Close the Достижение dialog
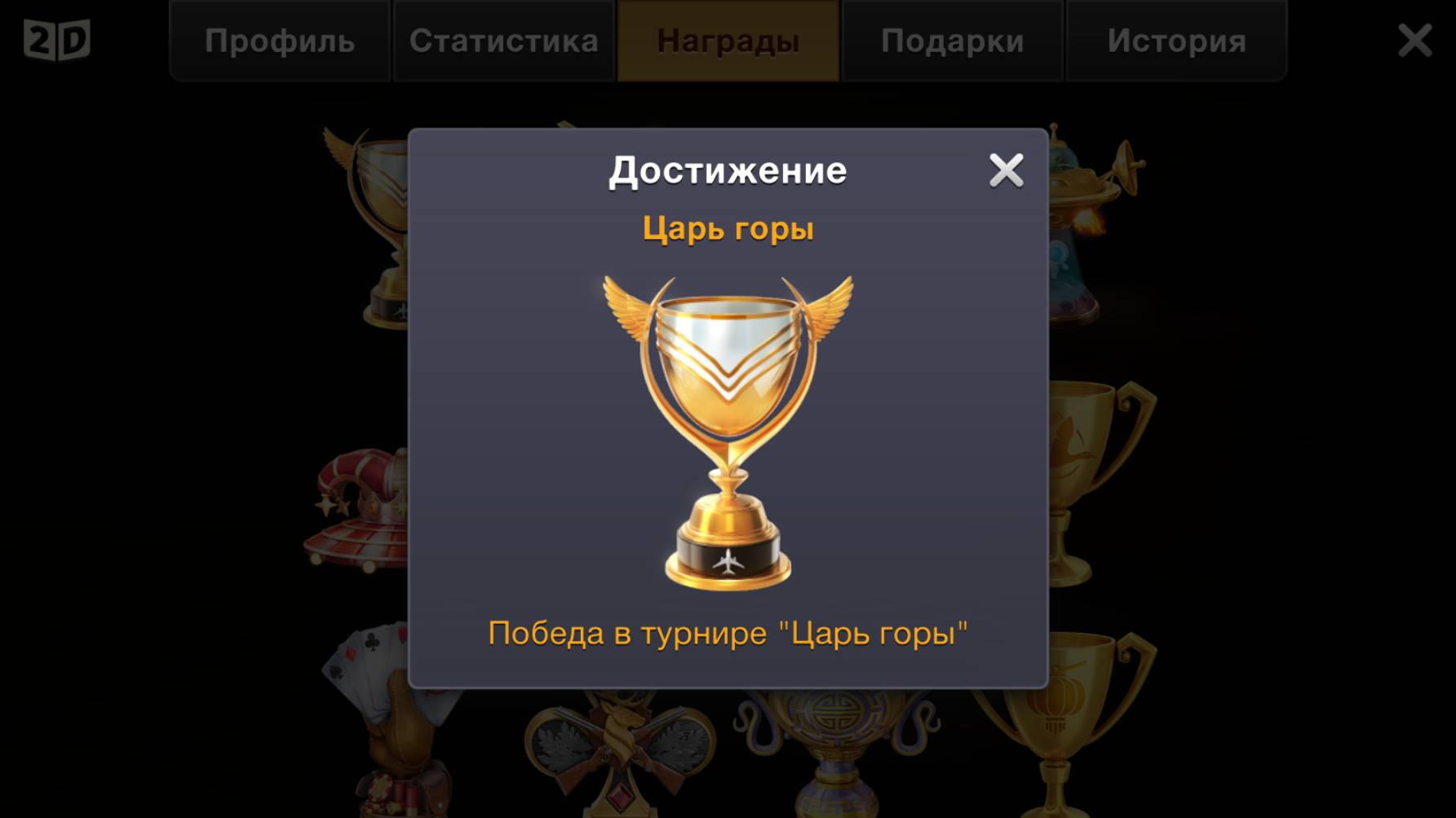This screenshot has width=1456, height=818. 1006,170
